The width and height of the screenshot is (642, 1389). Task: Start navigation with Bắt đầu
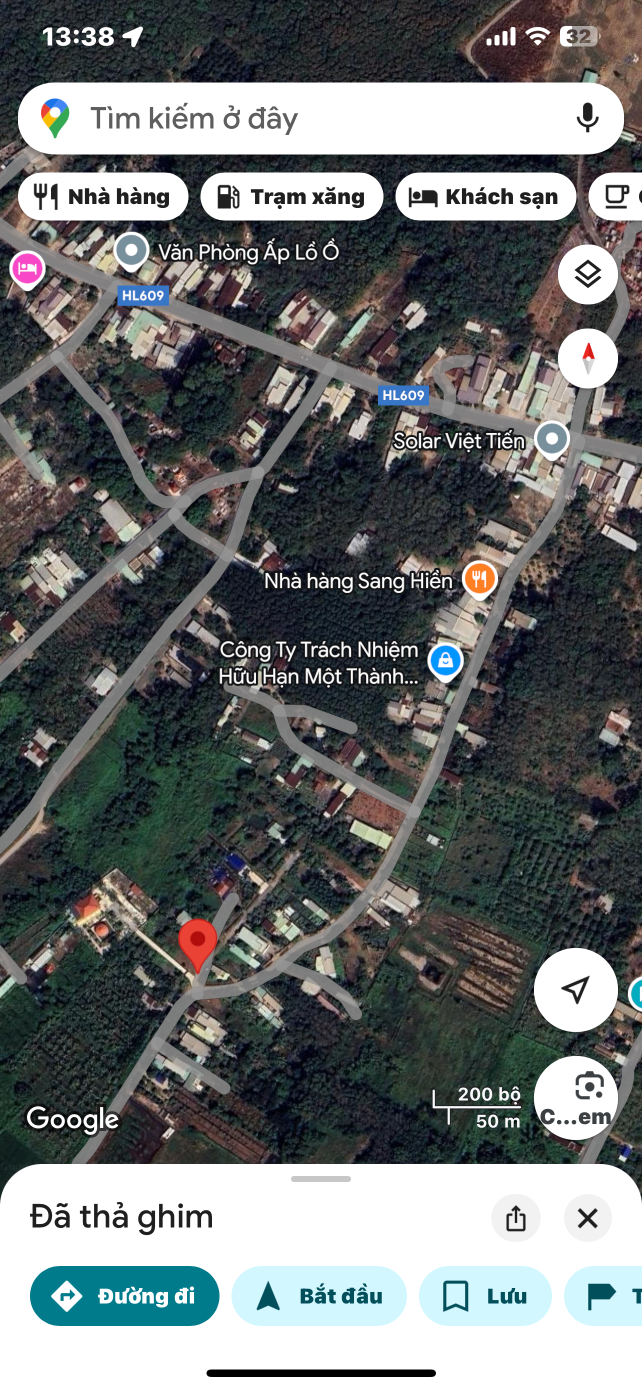click(x=319, y=1296)
